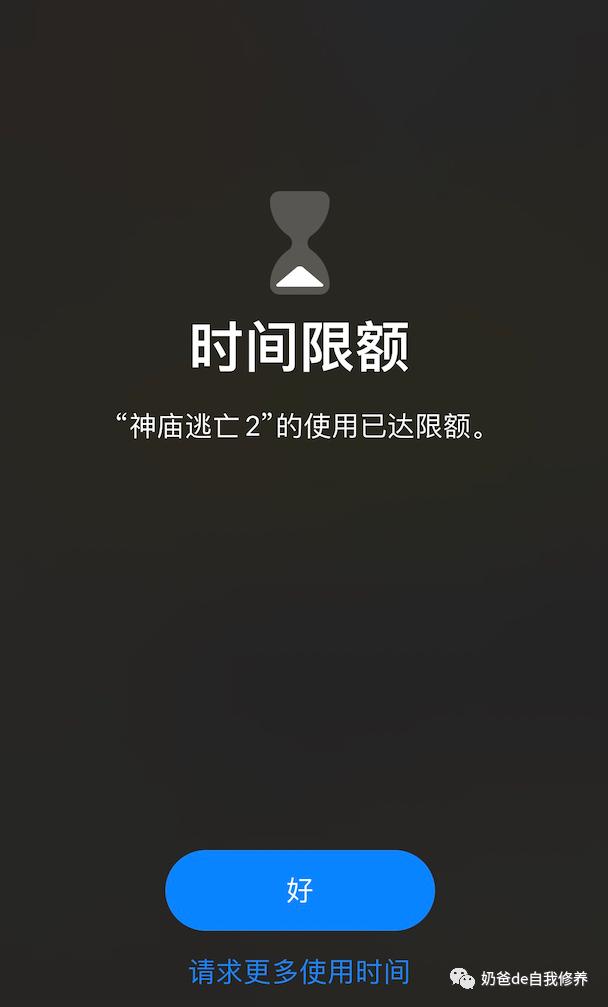Tap 请求更多使用时间 to request more time
Viewport: 608px width, 1007px height.
(x=299, y=971)
